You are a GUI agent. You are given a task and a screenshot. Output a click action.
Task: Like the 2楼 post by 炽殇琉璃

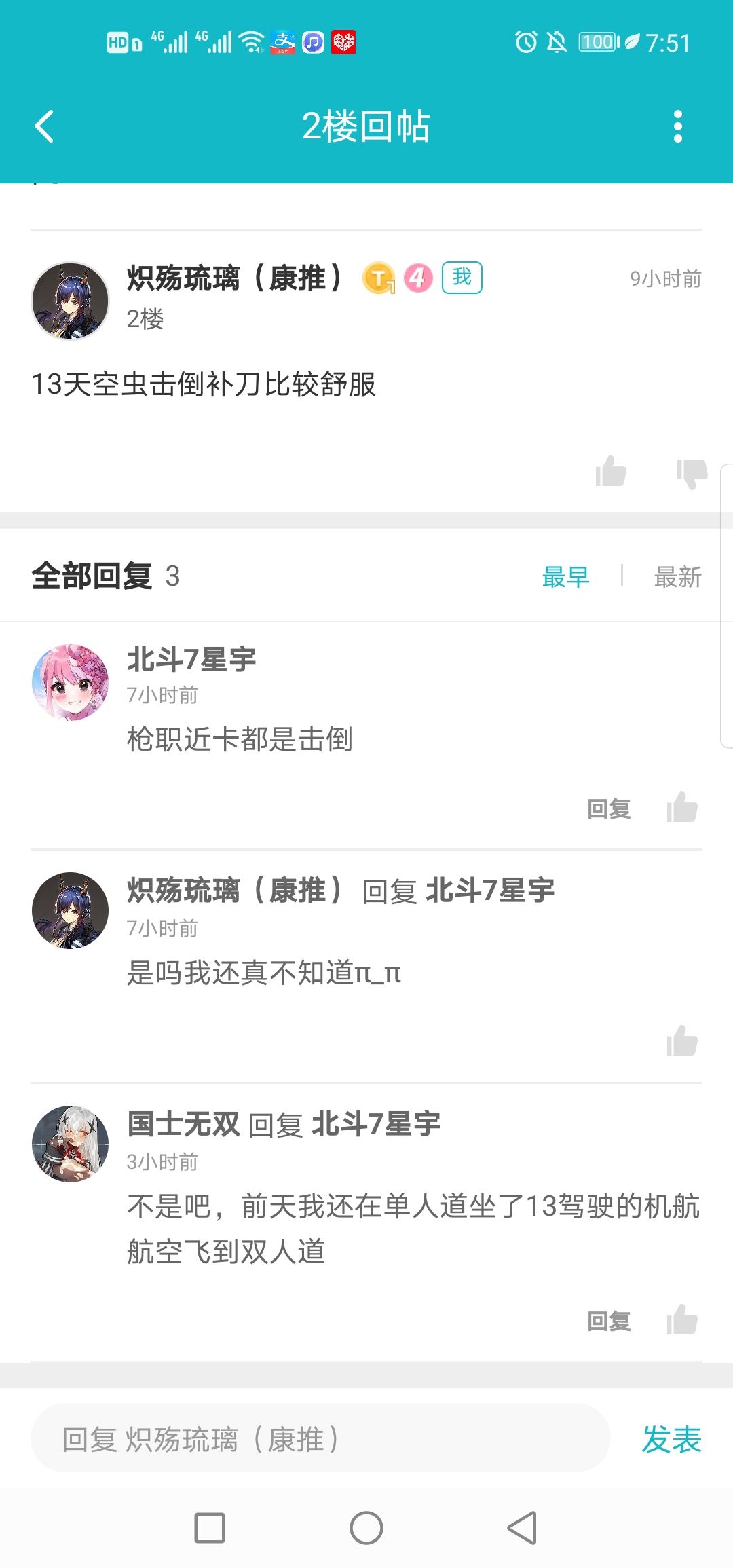pos(610,472)
